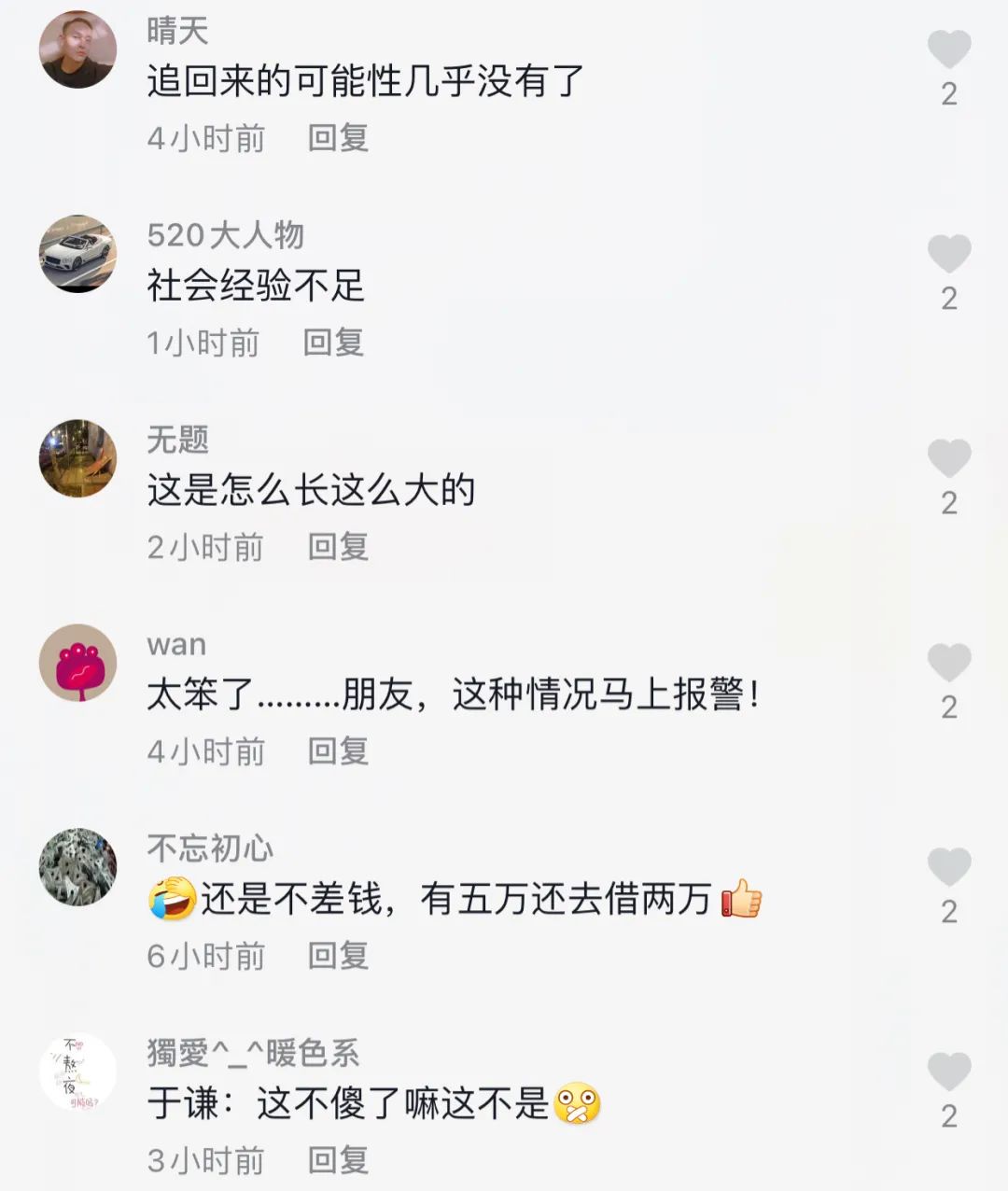Like the comment by 520大人物
1008x1191 pixels.
pos(948,254)
